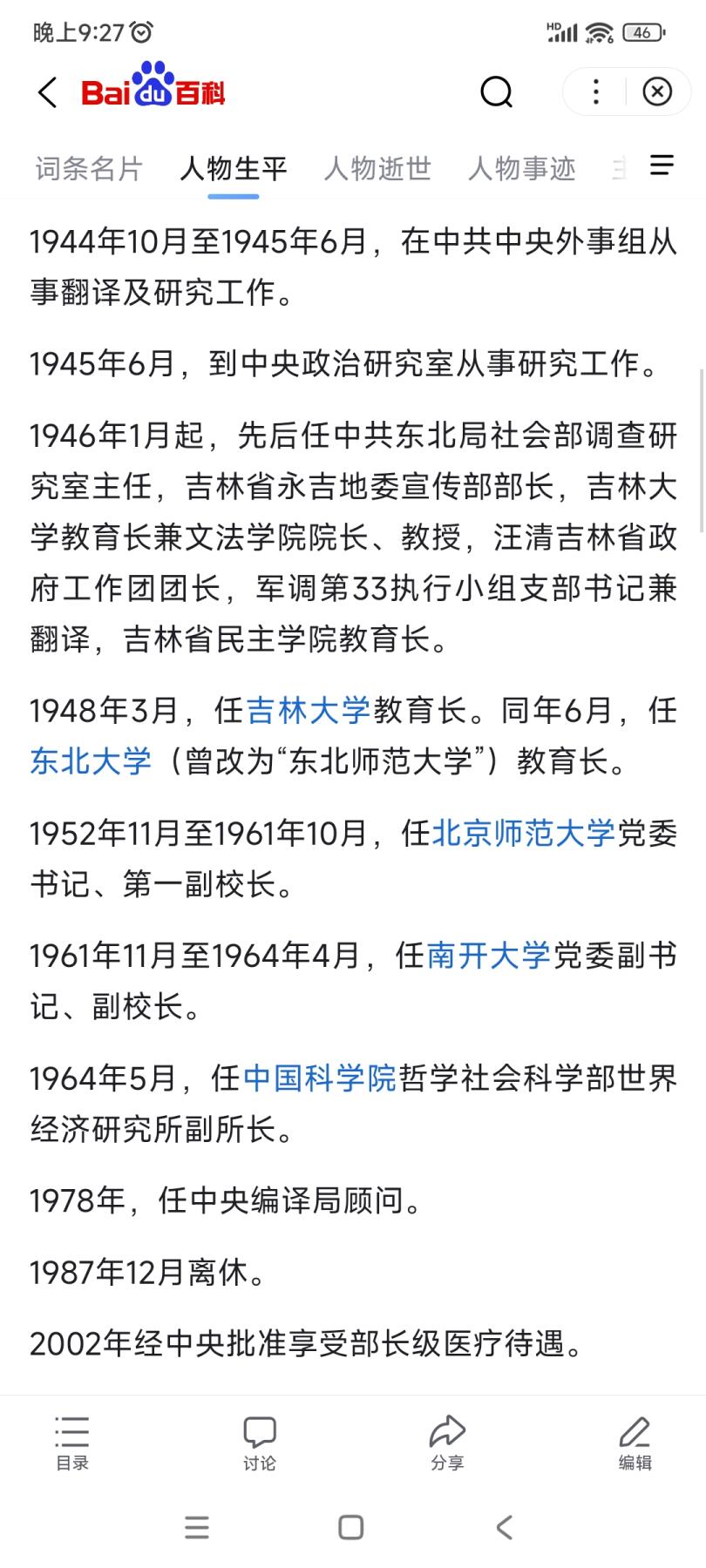Open the tab list hamburger icon
The image size is (706, 1568).
pos(662,166)
